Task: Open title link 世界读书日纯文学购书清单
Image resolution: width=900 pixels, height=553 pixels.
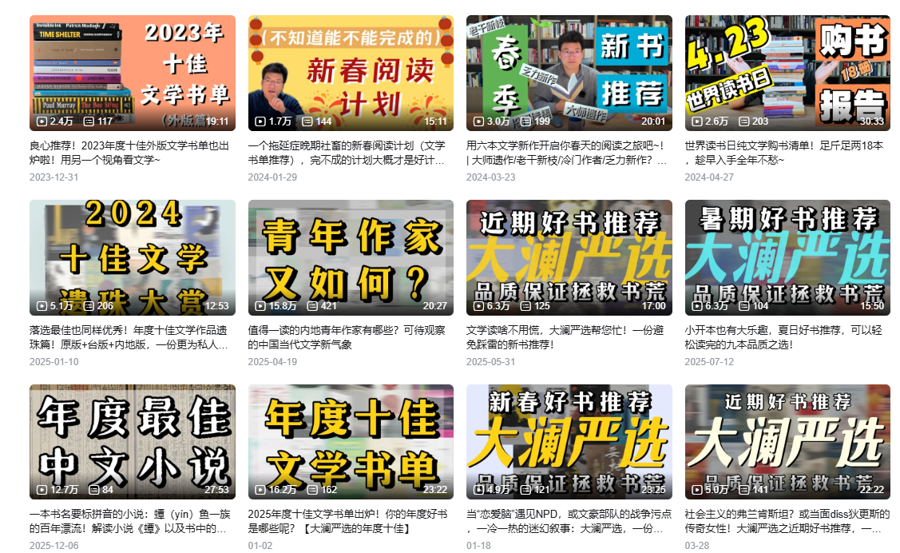Action: click(785, 144)
